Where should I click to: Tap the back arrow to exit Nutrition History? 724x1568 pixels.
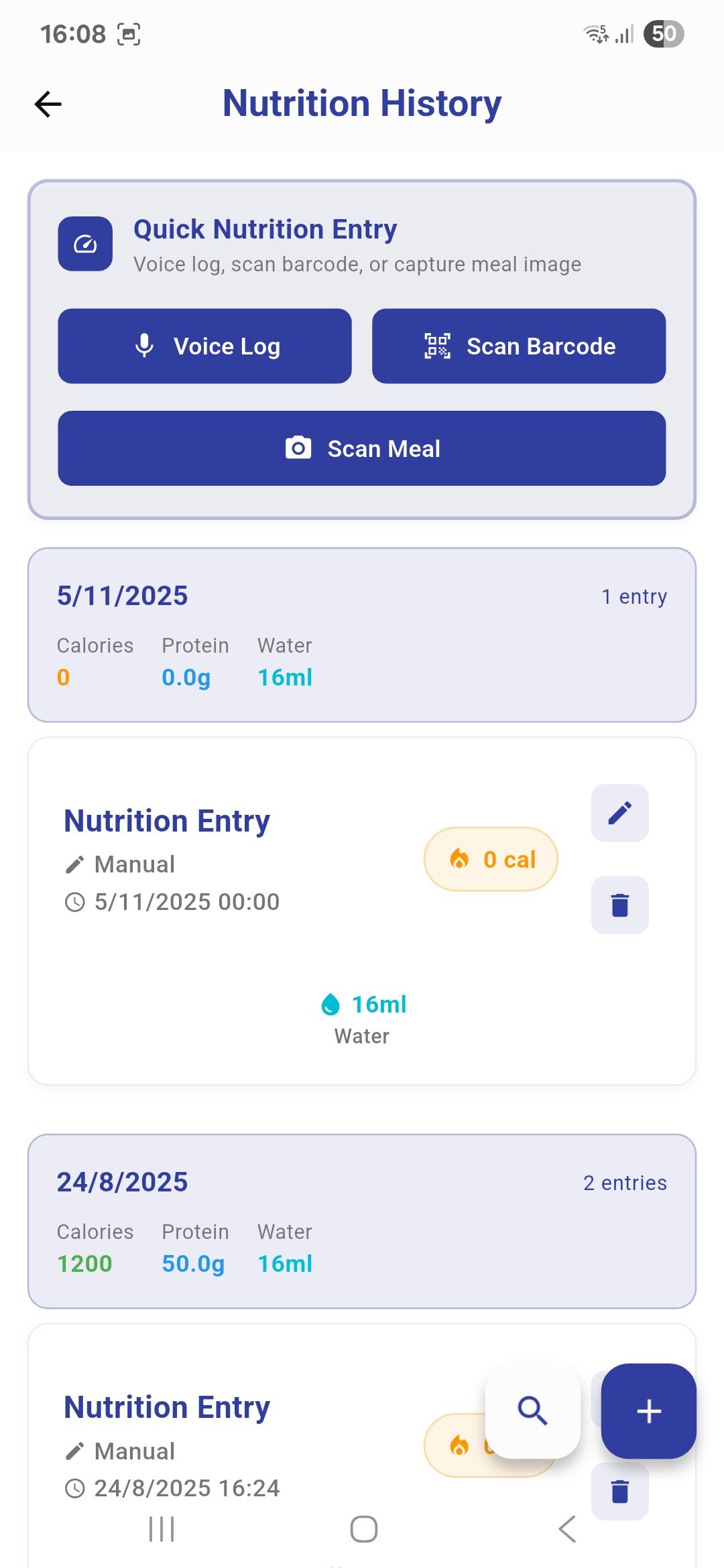point(47,103)
